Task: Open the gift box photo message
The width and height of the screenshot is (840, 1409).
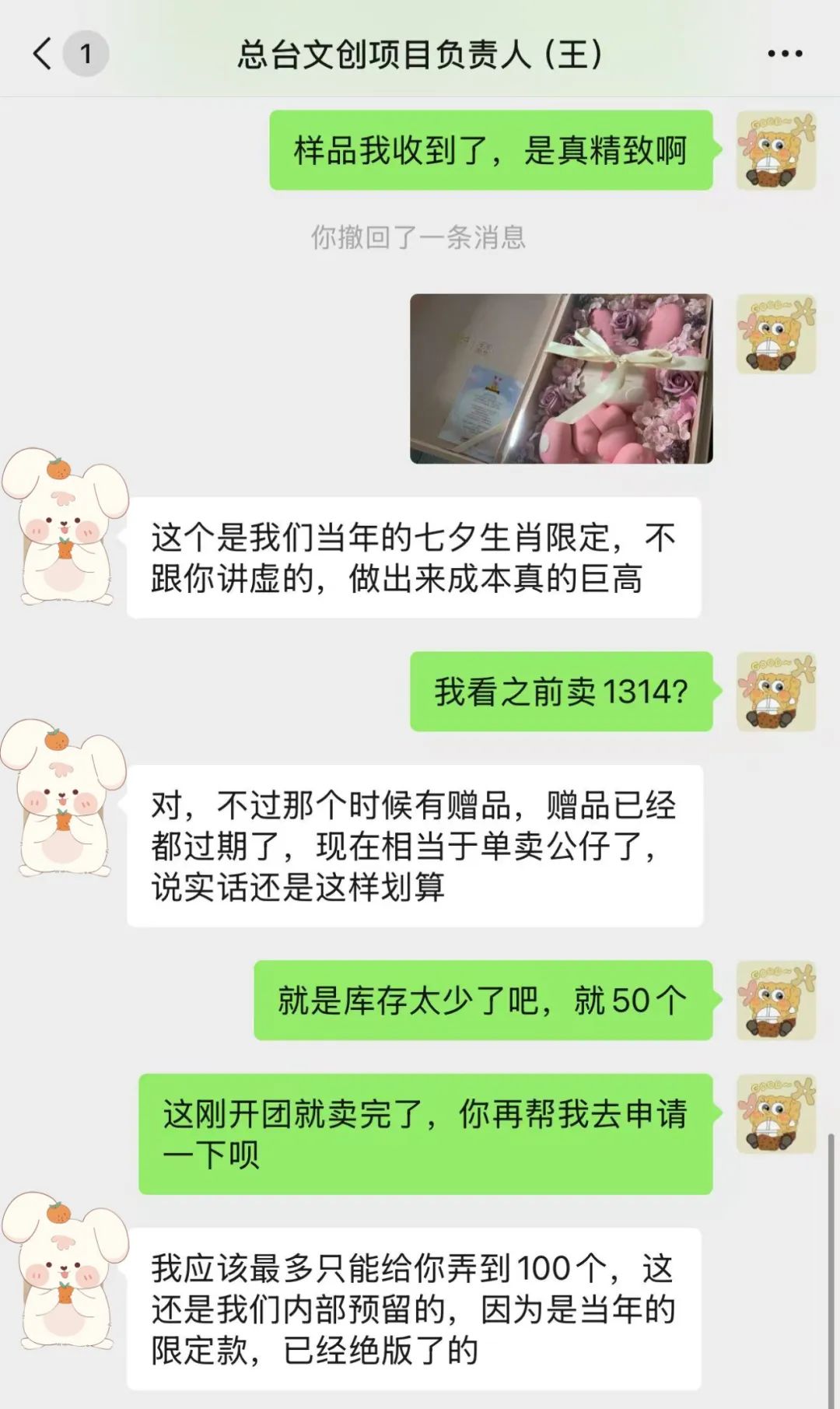Action: pos(562,378)
